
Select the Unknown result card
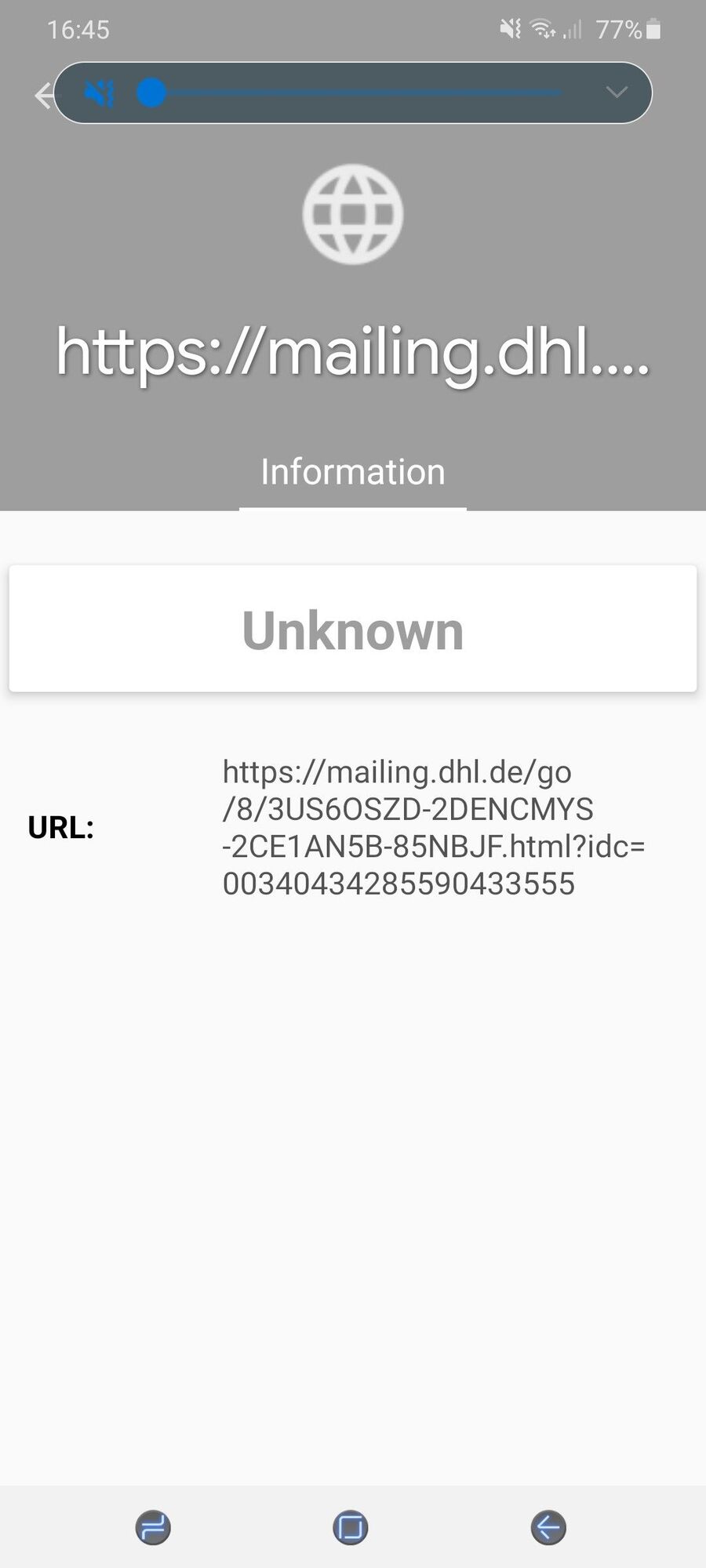pos(352,628)
